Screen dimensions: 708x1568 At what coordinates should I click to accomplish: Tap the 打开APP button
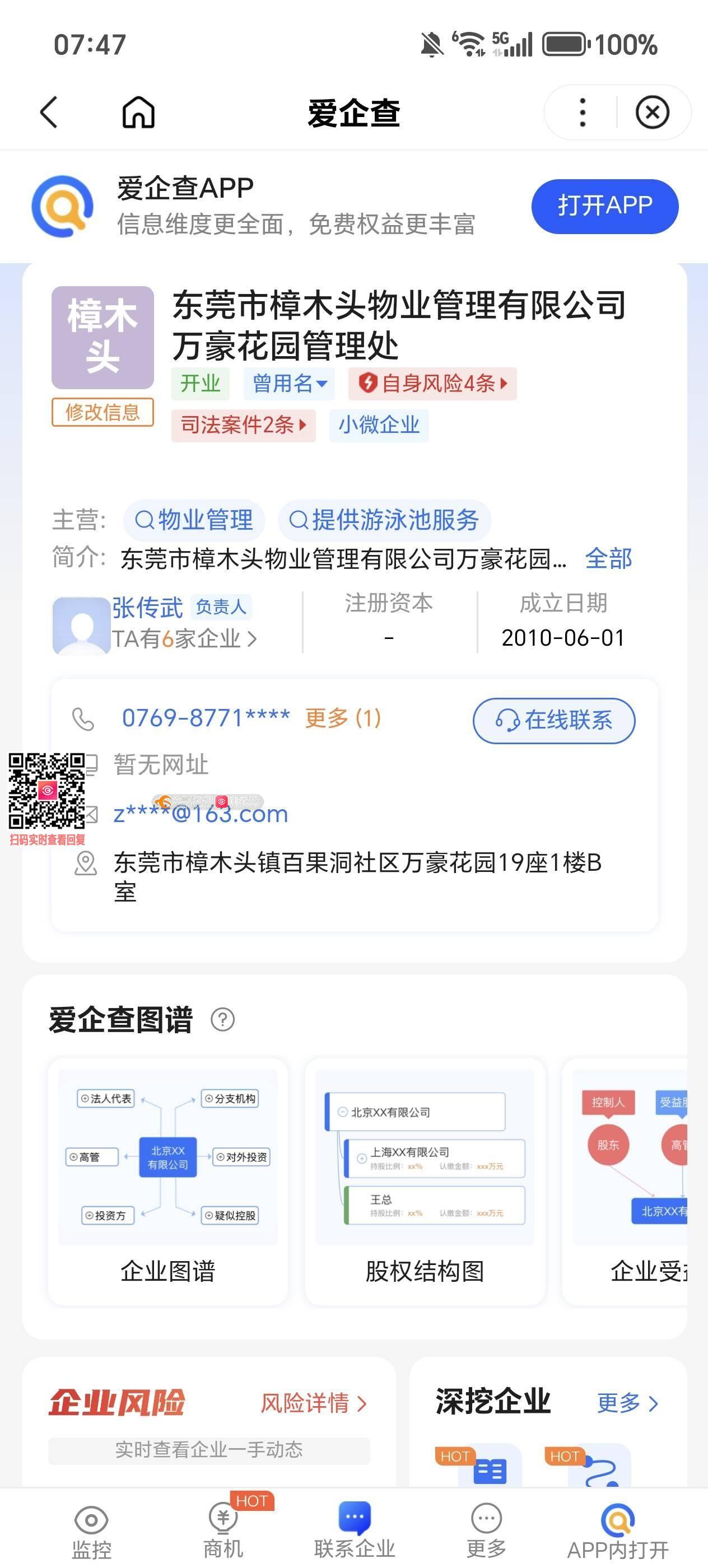point(604,206)
